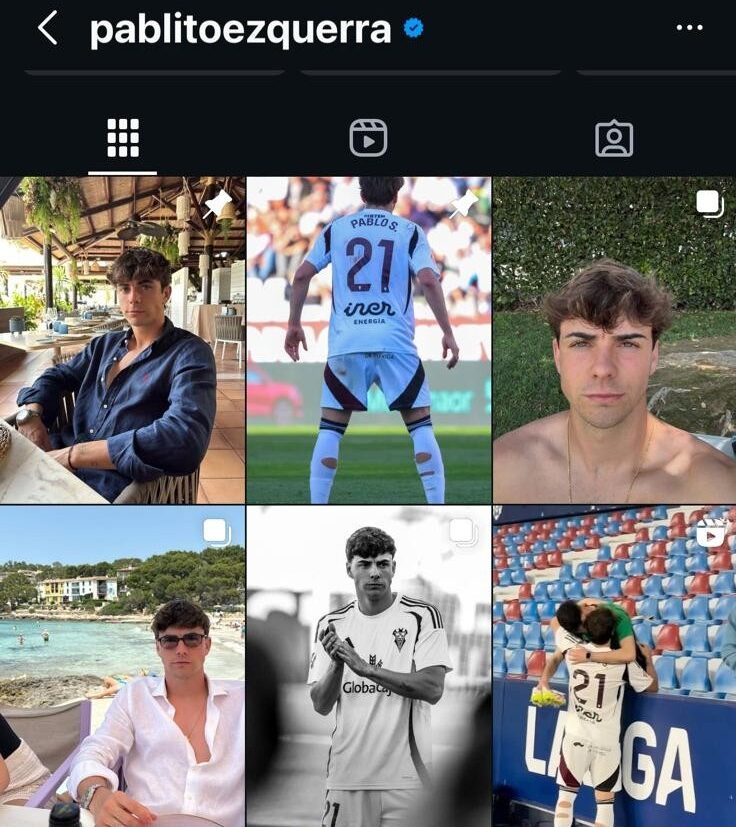
Task: Switch to the posts grid tab
Action: [x=123, y=138]
